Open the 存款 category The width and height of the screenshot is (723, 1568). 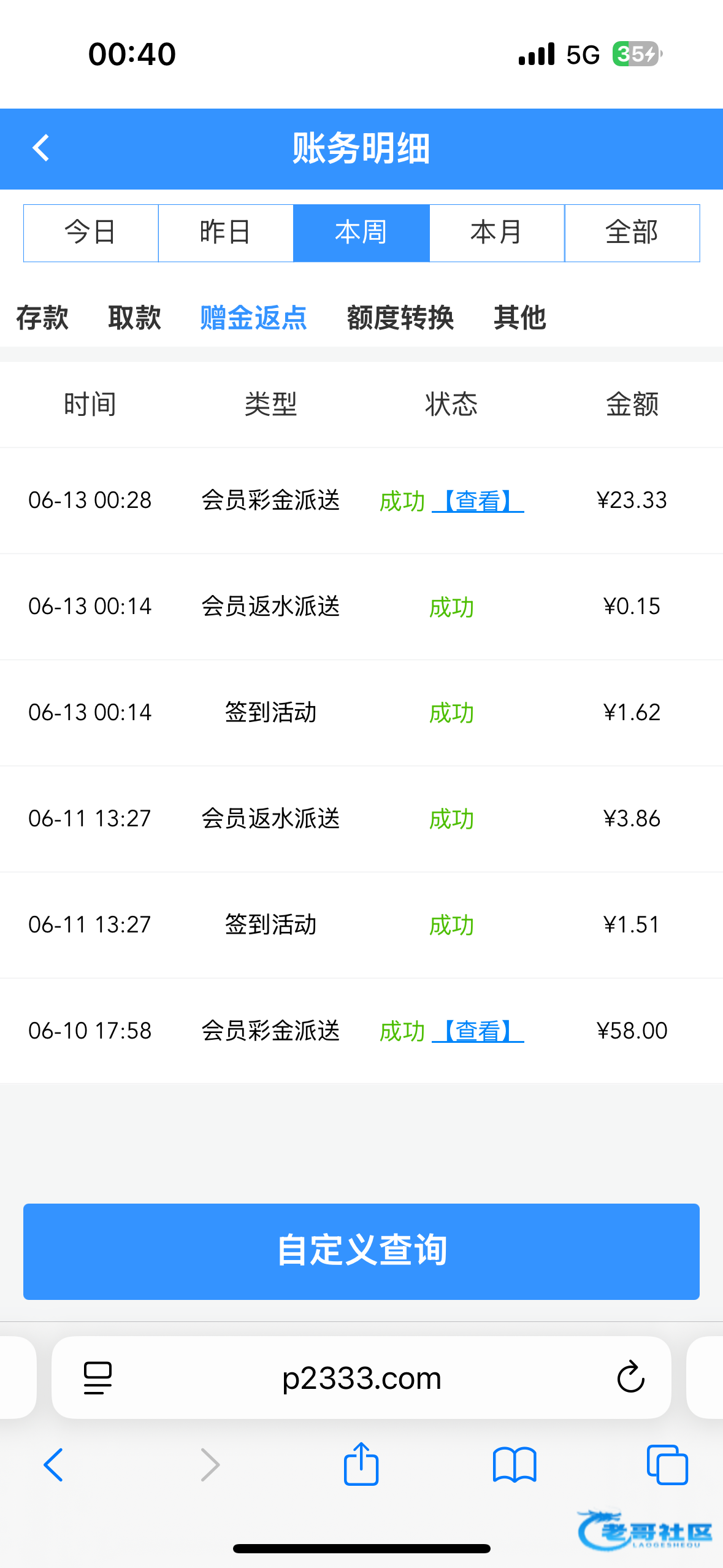42,318
